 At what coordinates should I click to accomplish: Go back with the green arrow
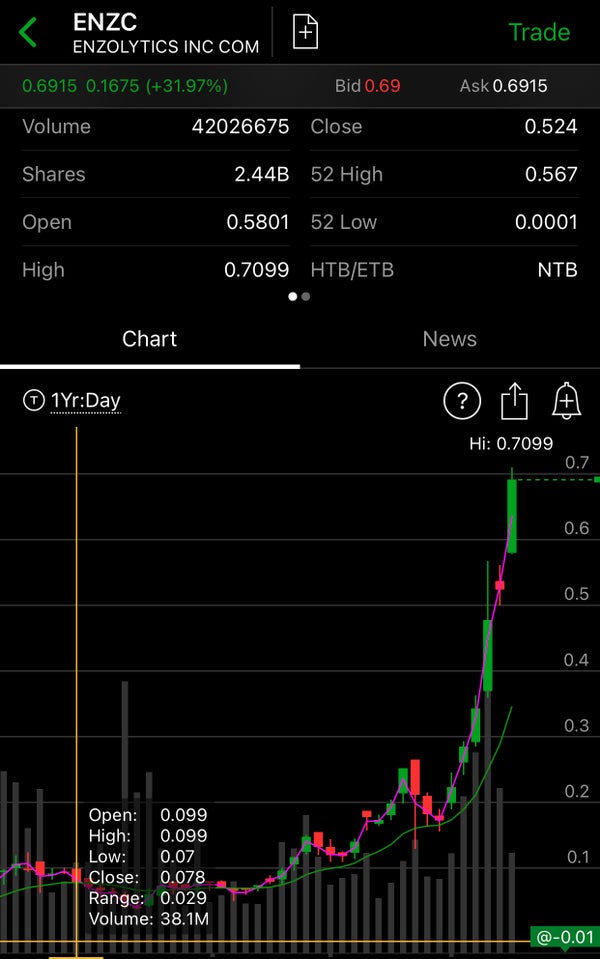click(x=28, y=33)
